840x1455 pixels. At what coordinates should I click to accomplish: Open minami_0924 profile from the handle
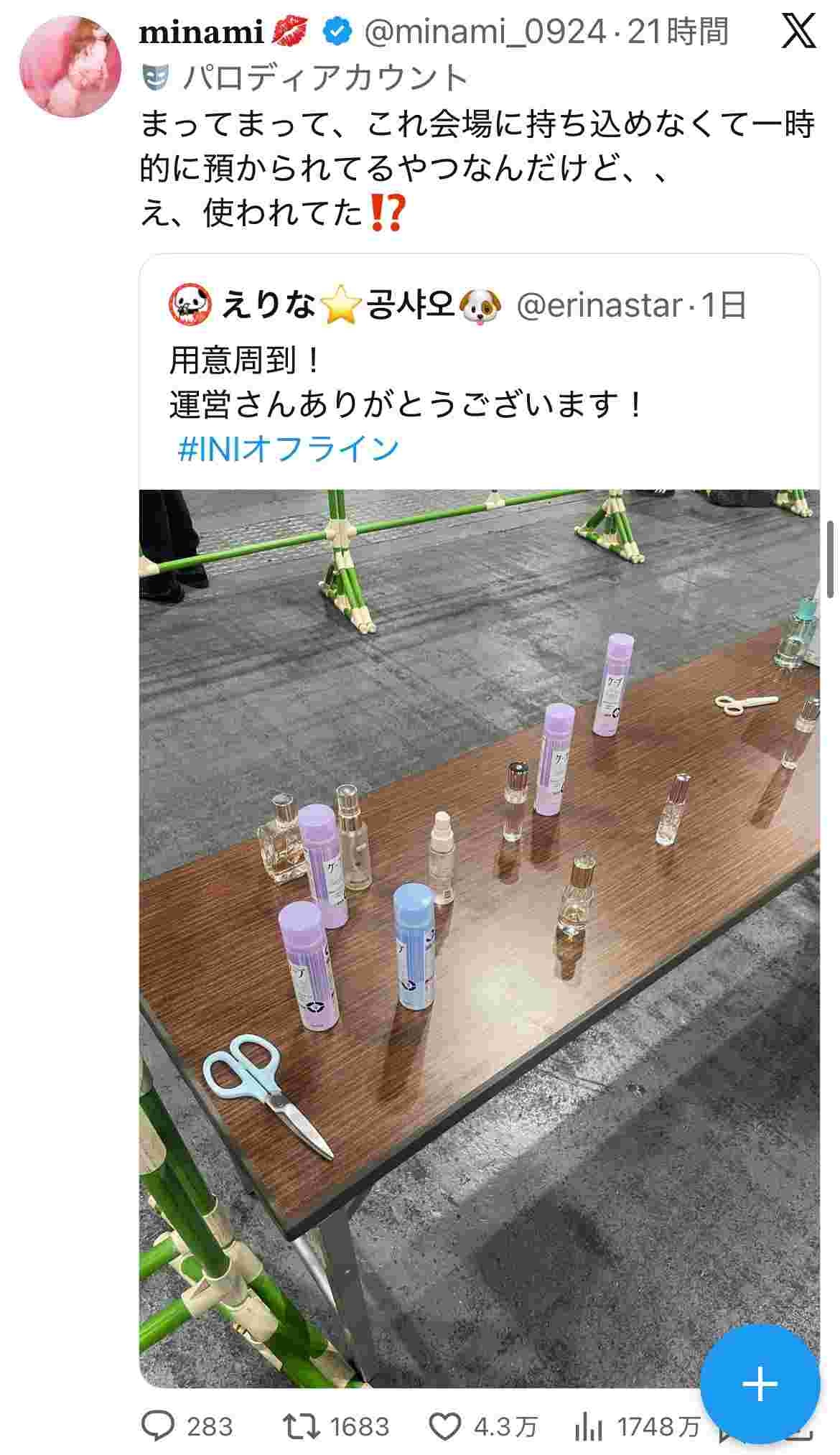pyautogui.click(x=485, y=32)
